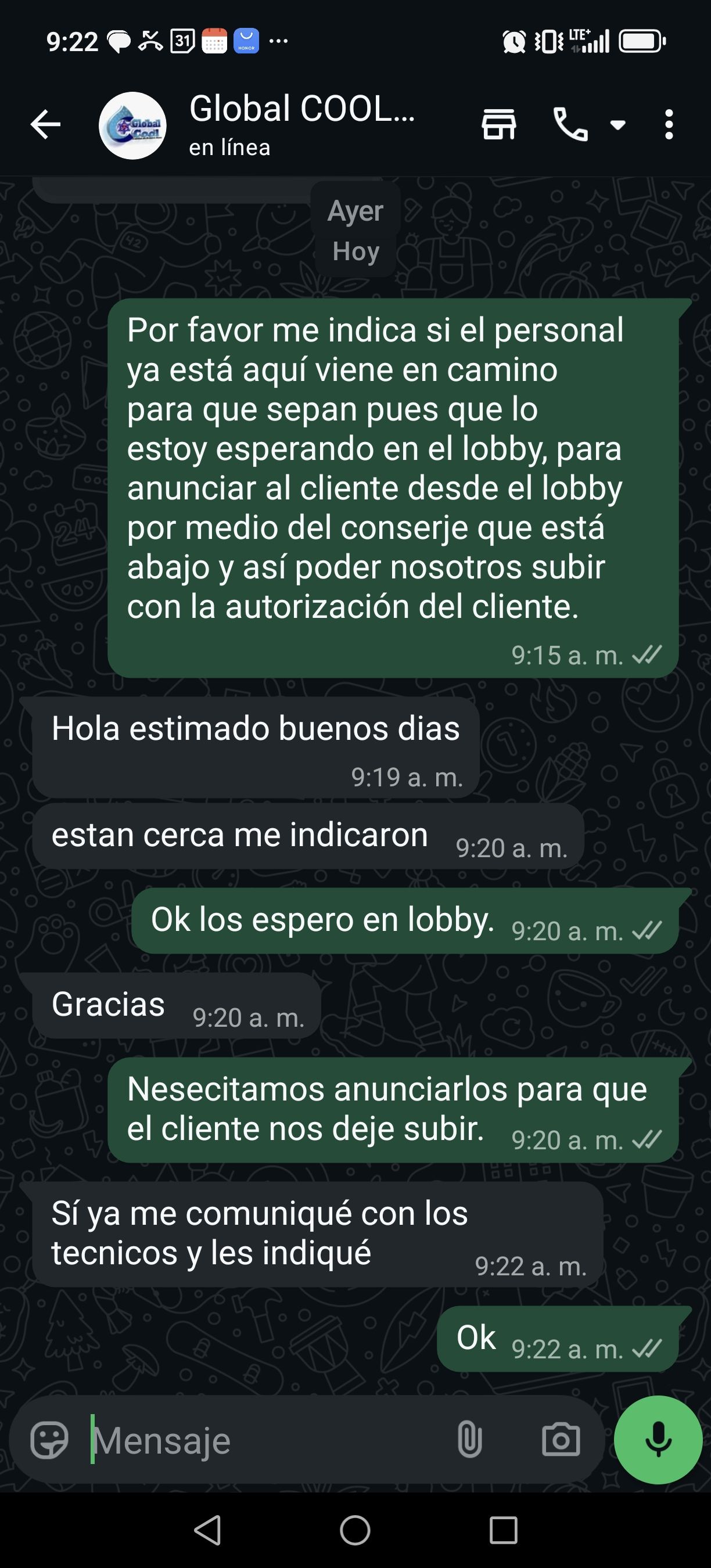711x1568 pixels.
Task: Open the emoji and sticker picker
Action: [x=49, y=1440]
